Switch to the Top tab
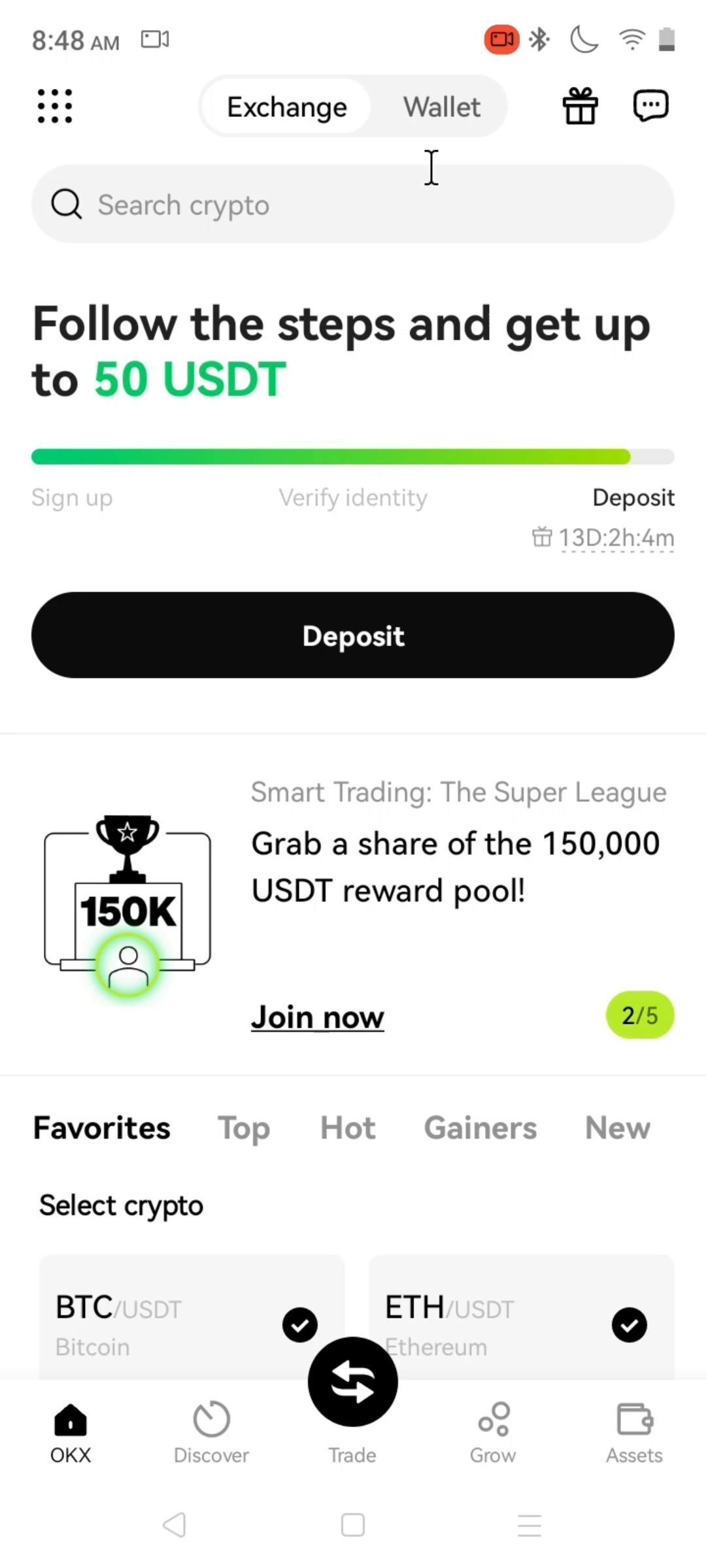706x1568 pixels. pos(243,1128)
